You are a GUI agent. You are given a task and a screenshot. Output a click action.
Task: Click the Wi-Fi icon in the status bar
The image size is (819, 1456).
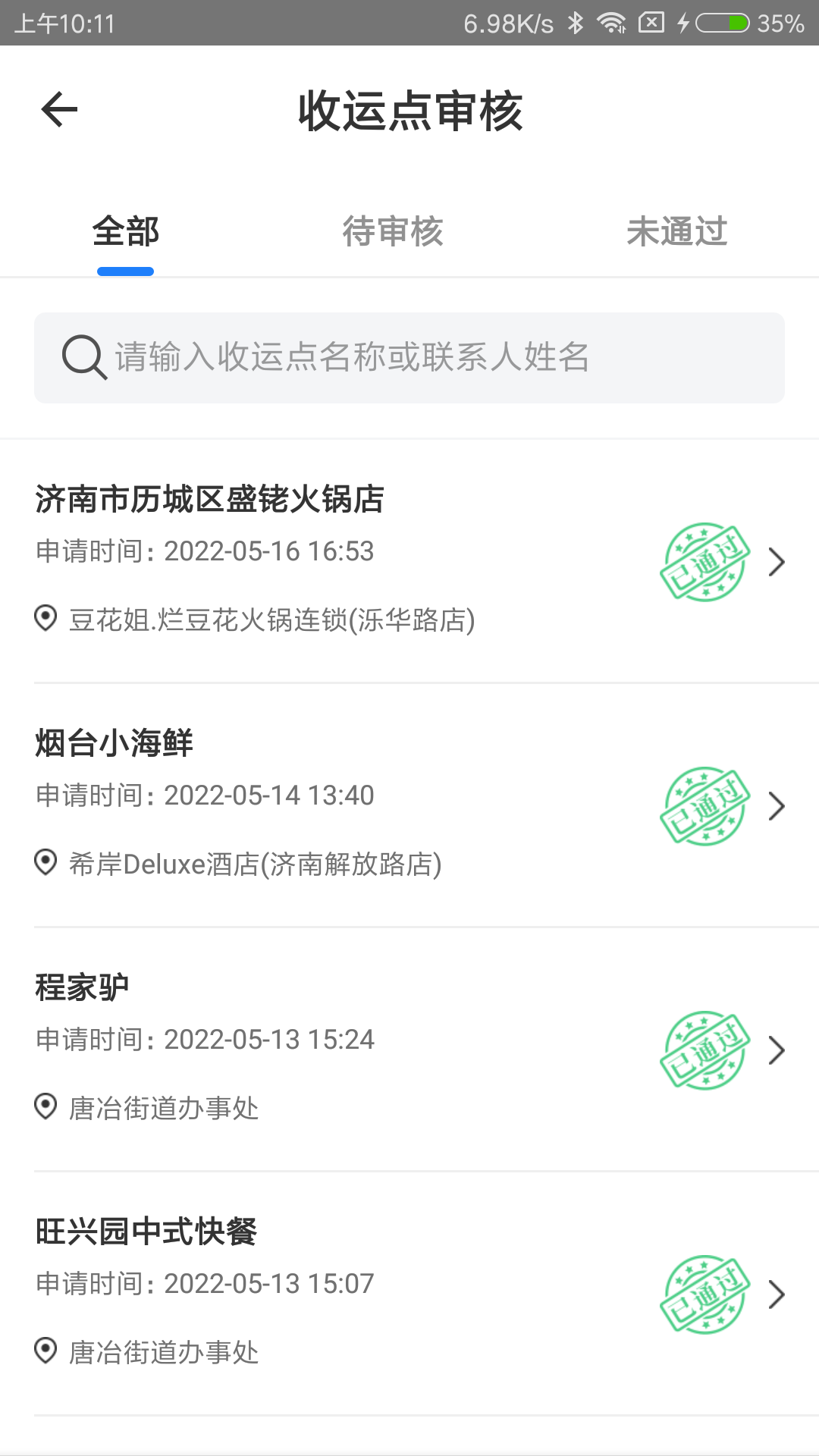(x=611, y=24)
